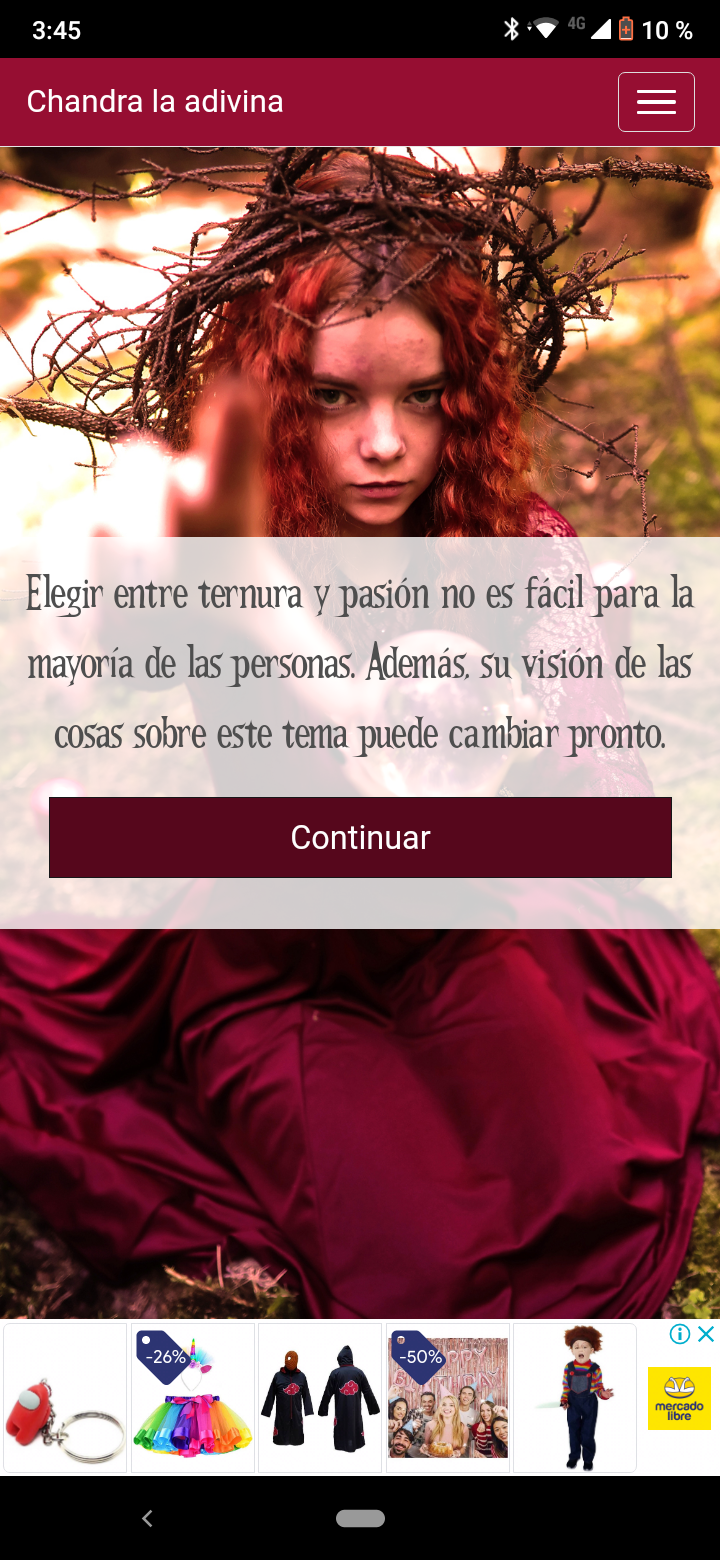Image resolution: width=720 pixels, height=1560 pixels.
Task: Close the ad banner
Action: pyautogui.click(x=706, y=1334)
